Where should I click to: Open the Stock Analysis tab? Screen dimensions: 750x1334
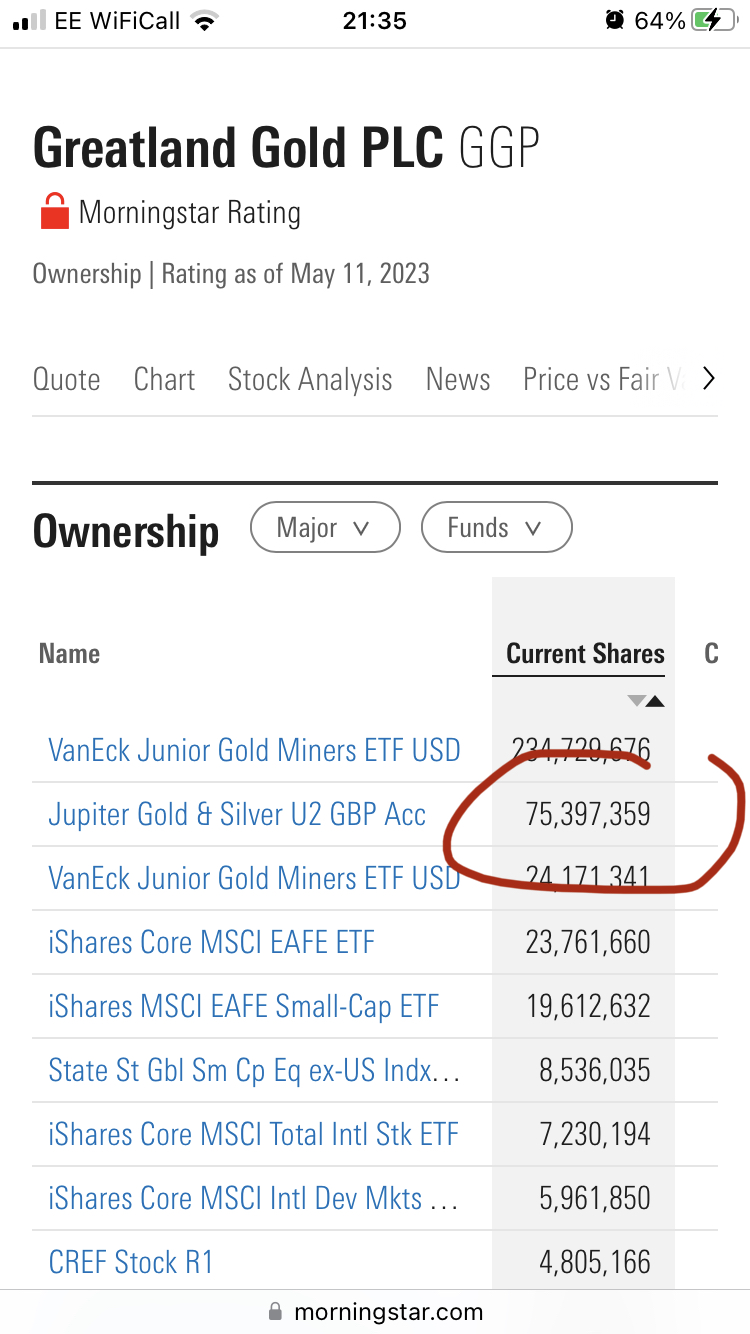[x=310, y=379]
